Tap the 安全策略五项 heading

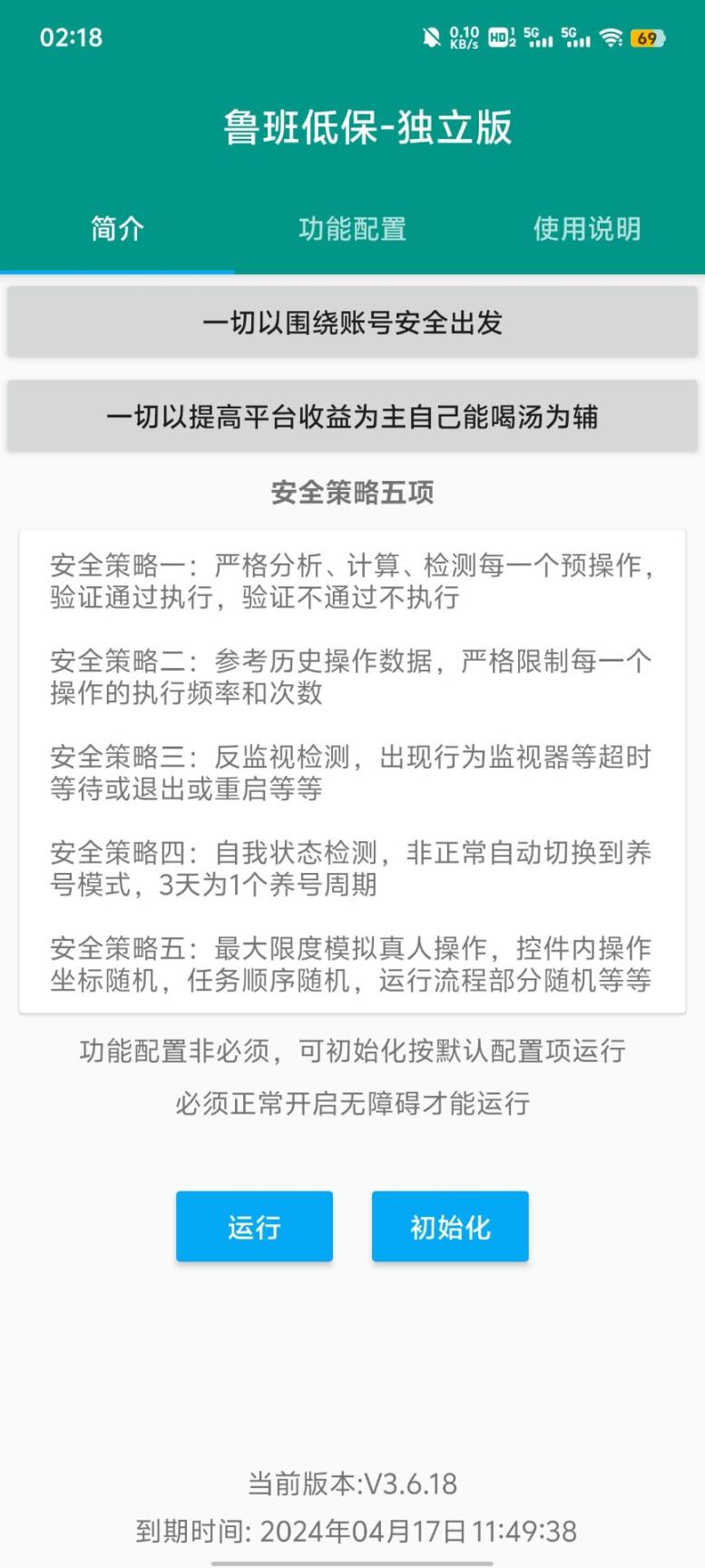(x=352, y=494)
